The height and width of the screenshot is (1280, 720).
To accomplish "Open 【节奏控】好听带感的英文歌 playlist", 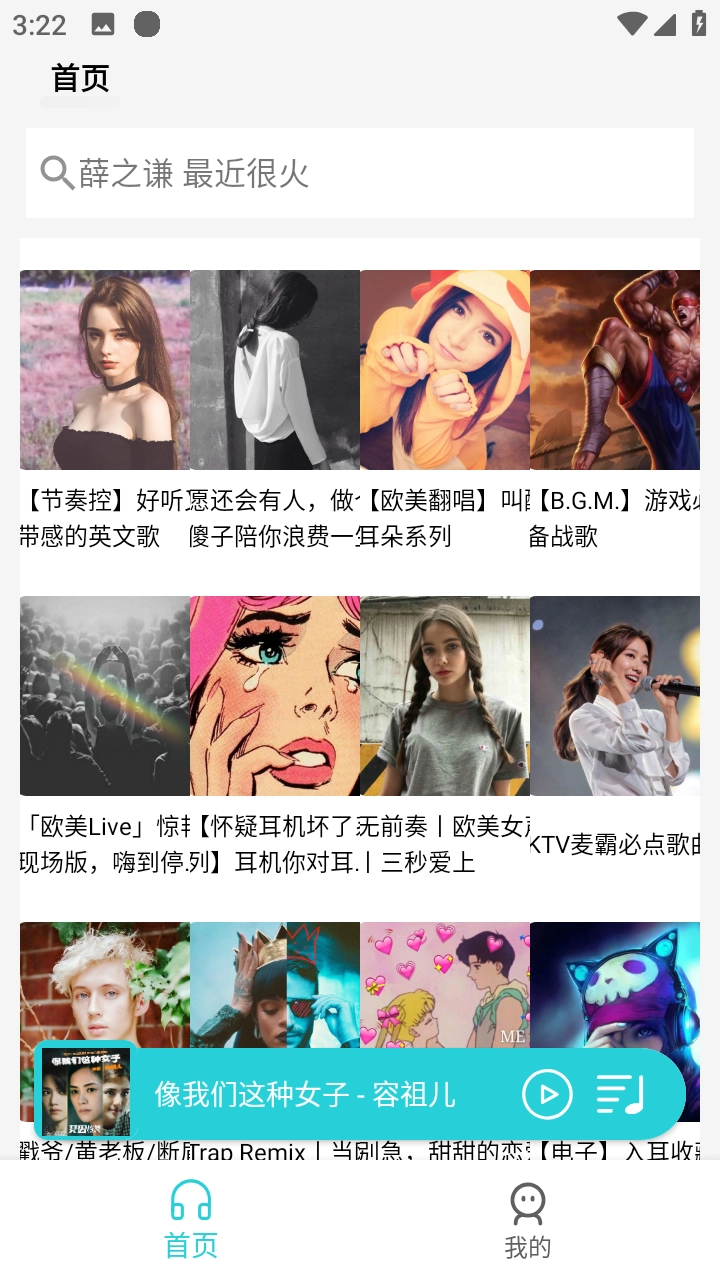I will click(x=105, y=370).
